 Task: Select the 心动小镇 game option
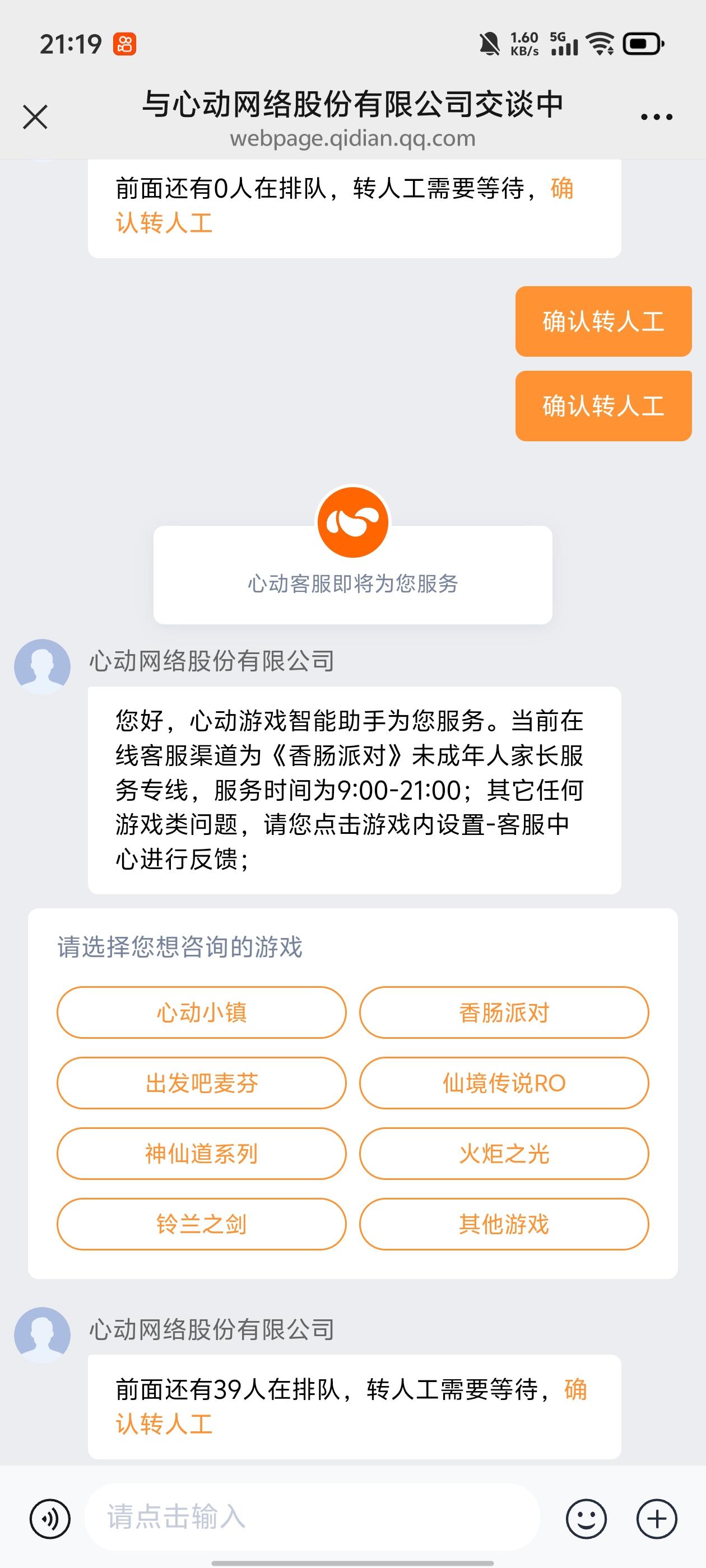202,1012
